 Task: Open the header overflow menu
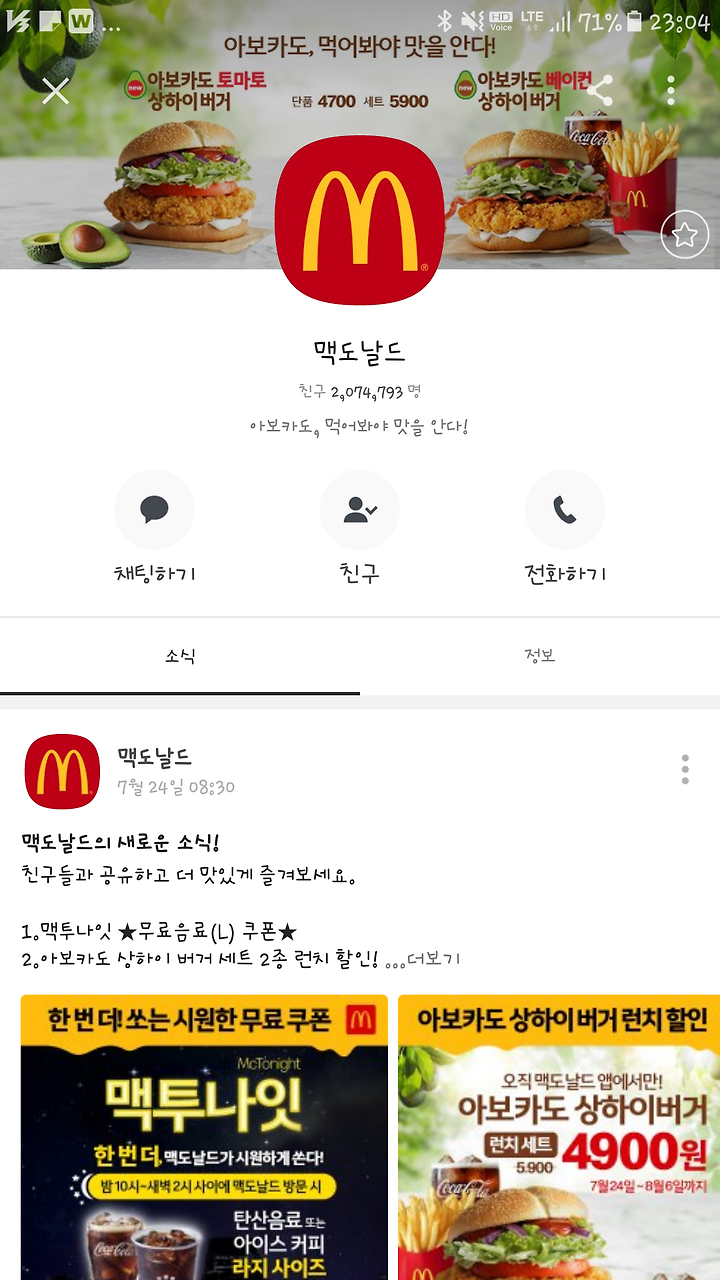click(671, 91)
